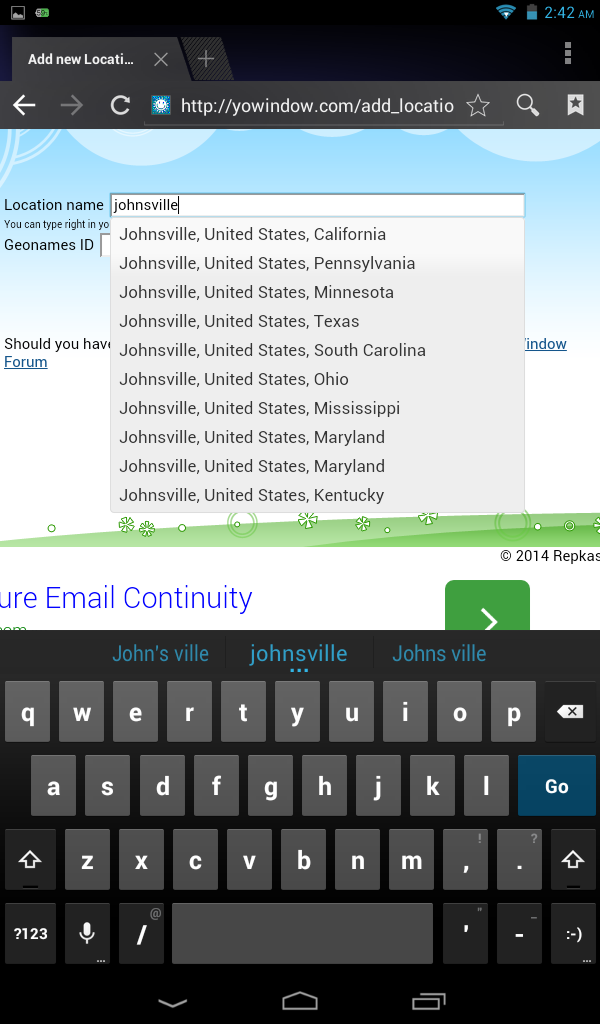The width and height of the screenshot is (600, 1024).
Task: Close the Add new Location tab
Action: click(161, 59)
